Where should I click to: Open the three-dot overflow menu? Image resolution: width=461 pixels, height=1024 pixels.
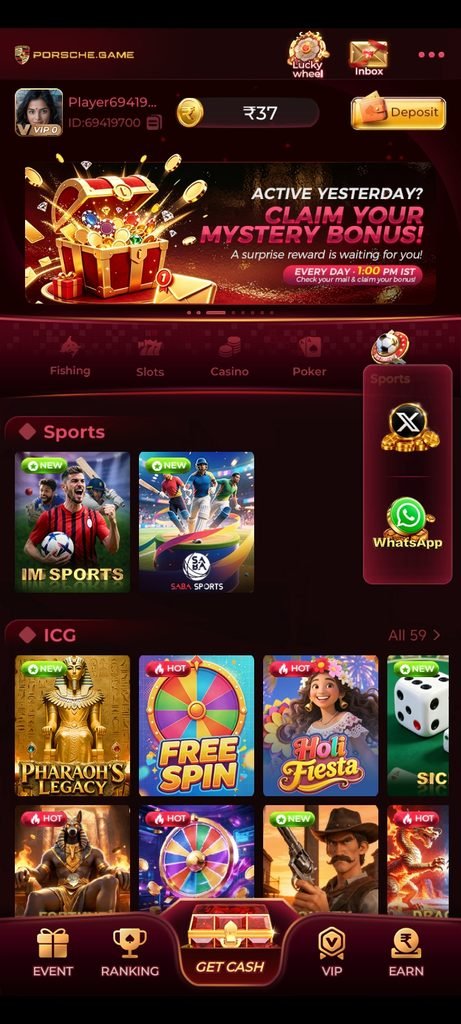(431, 55)
